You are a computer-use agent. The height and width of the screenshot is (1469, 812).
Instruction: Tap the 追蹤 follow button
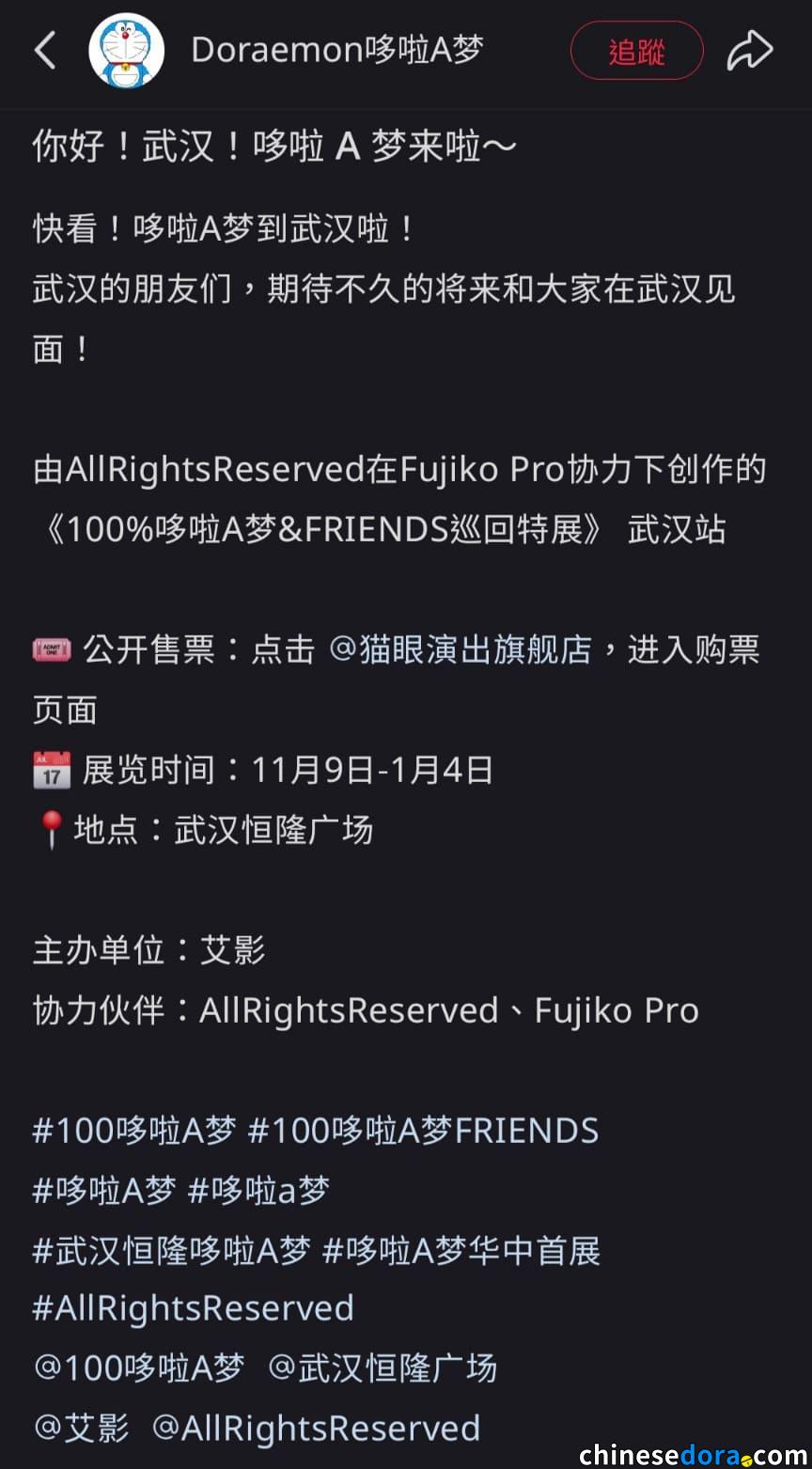(x=636, y=51)
